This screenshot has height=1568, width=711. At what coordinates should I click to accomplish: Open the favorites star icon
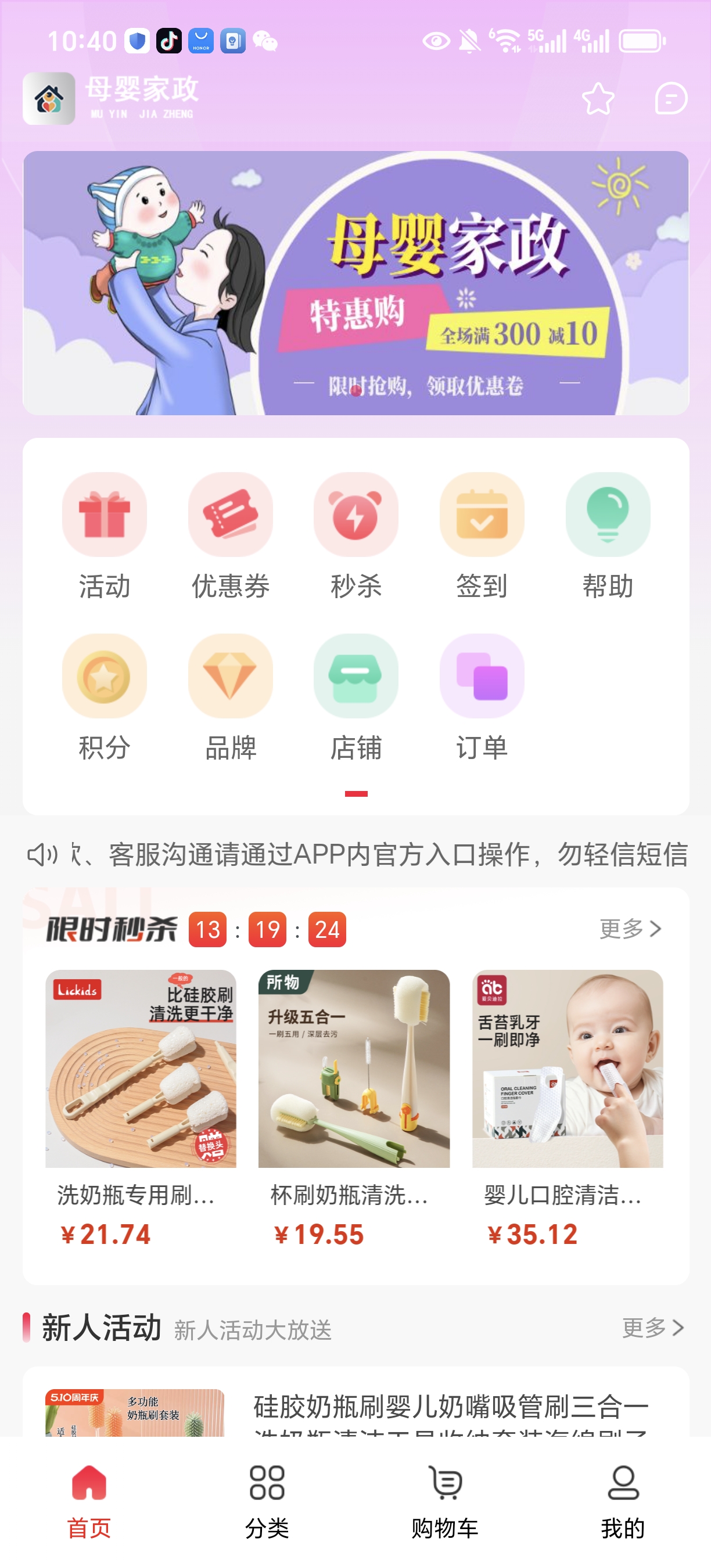(x=597, y=99)
